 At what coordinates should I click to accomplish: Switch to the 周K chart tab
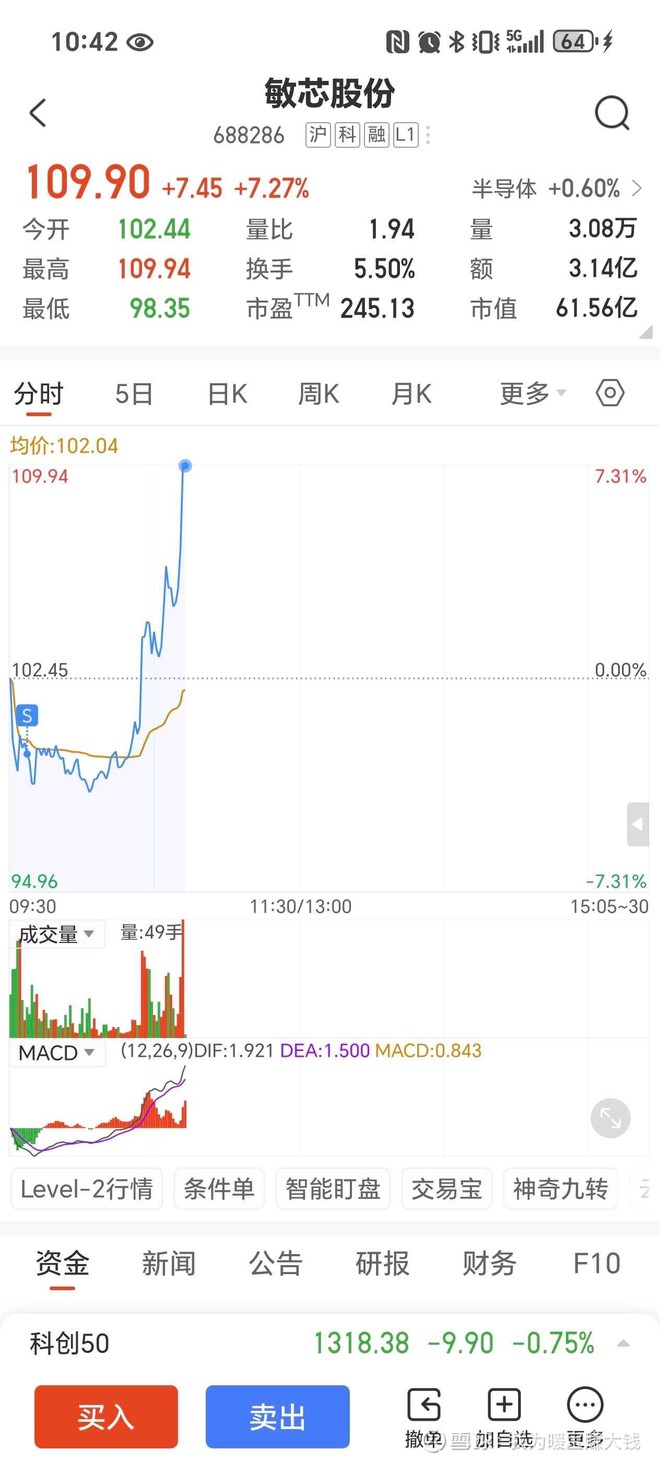pos(318,394)
